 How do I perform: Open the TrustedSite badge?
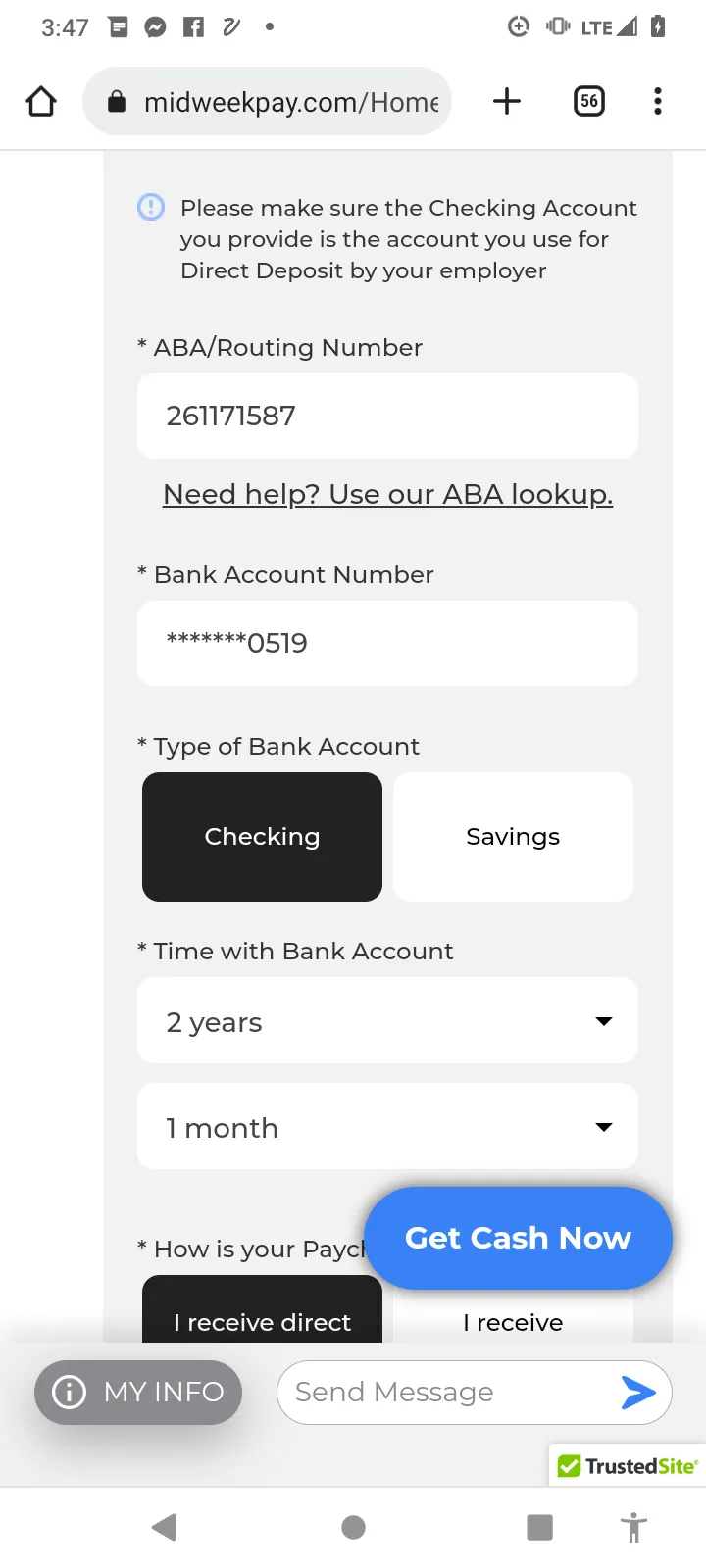[628, 1465]
